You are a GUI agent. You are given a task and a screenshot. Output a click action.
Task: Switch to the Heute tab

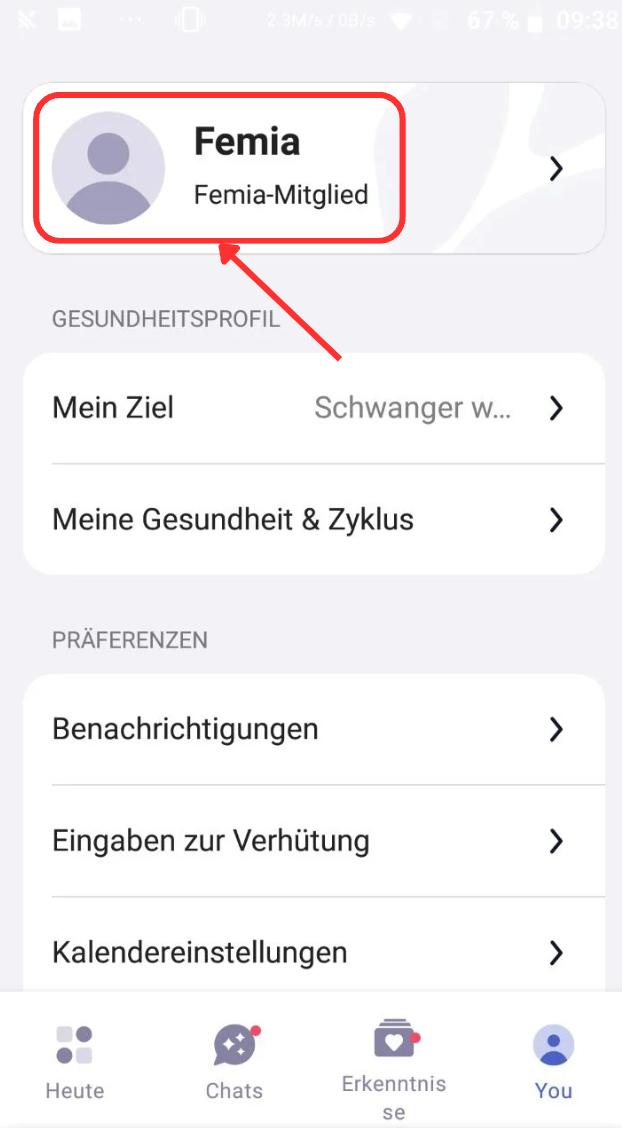(75, 1060)
